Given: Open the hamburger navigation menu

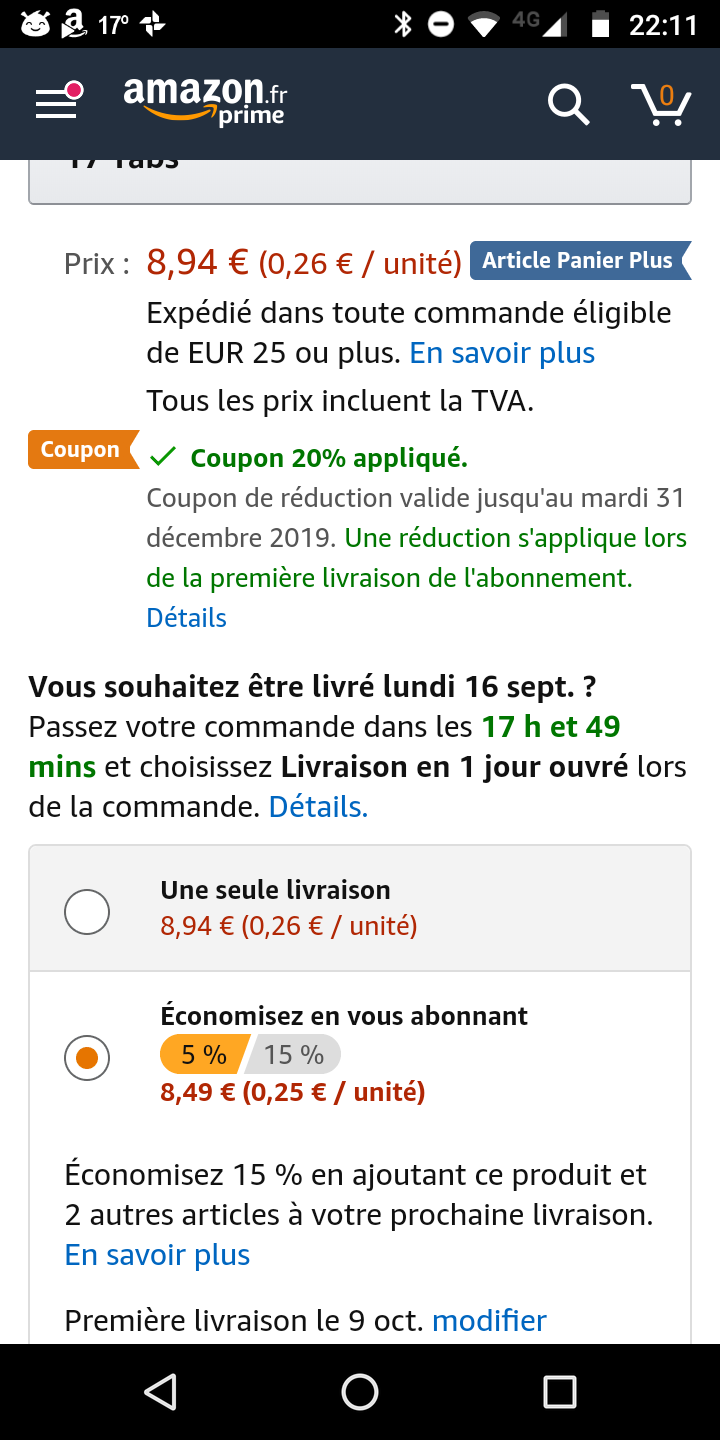Looking at the screenshot, I should (x=56, y=103).
